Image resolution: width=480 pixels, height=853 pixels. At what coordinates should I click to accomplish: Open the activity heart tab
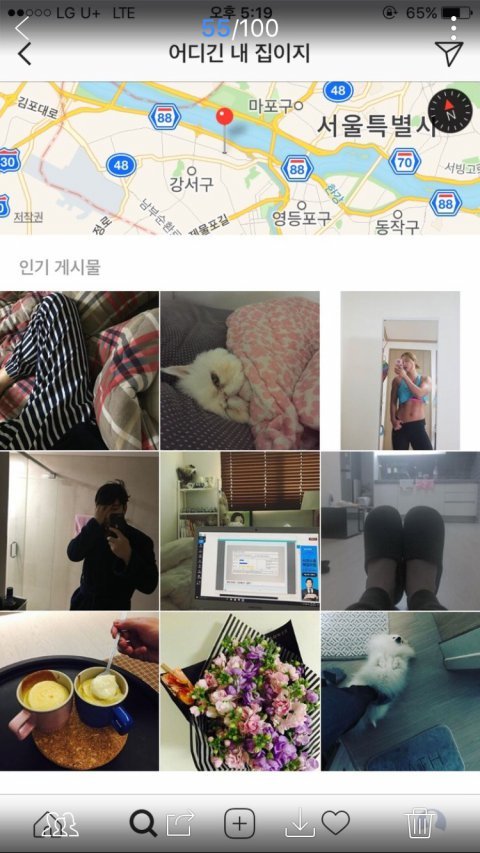(335, 823)
